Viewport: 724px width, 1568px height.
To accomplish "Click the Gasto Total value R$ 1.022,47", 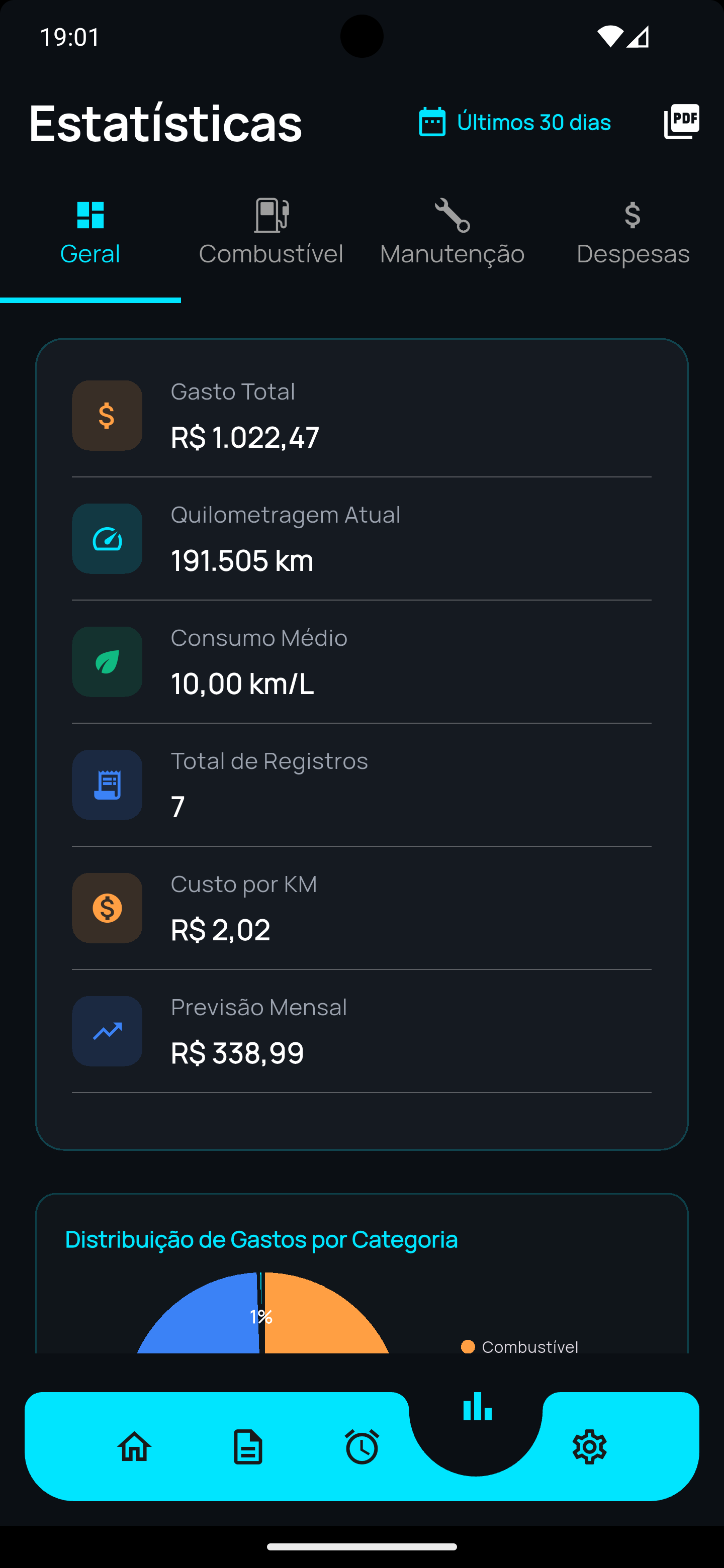I will pyautogui.click(x=244, y=437).
